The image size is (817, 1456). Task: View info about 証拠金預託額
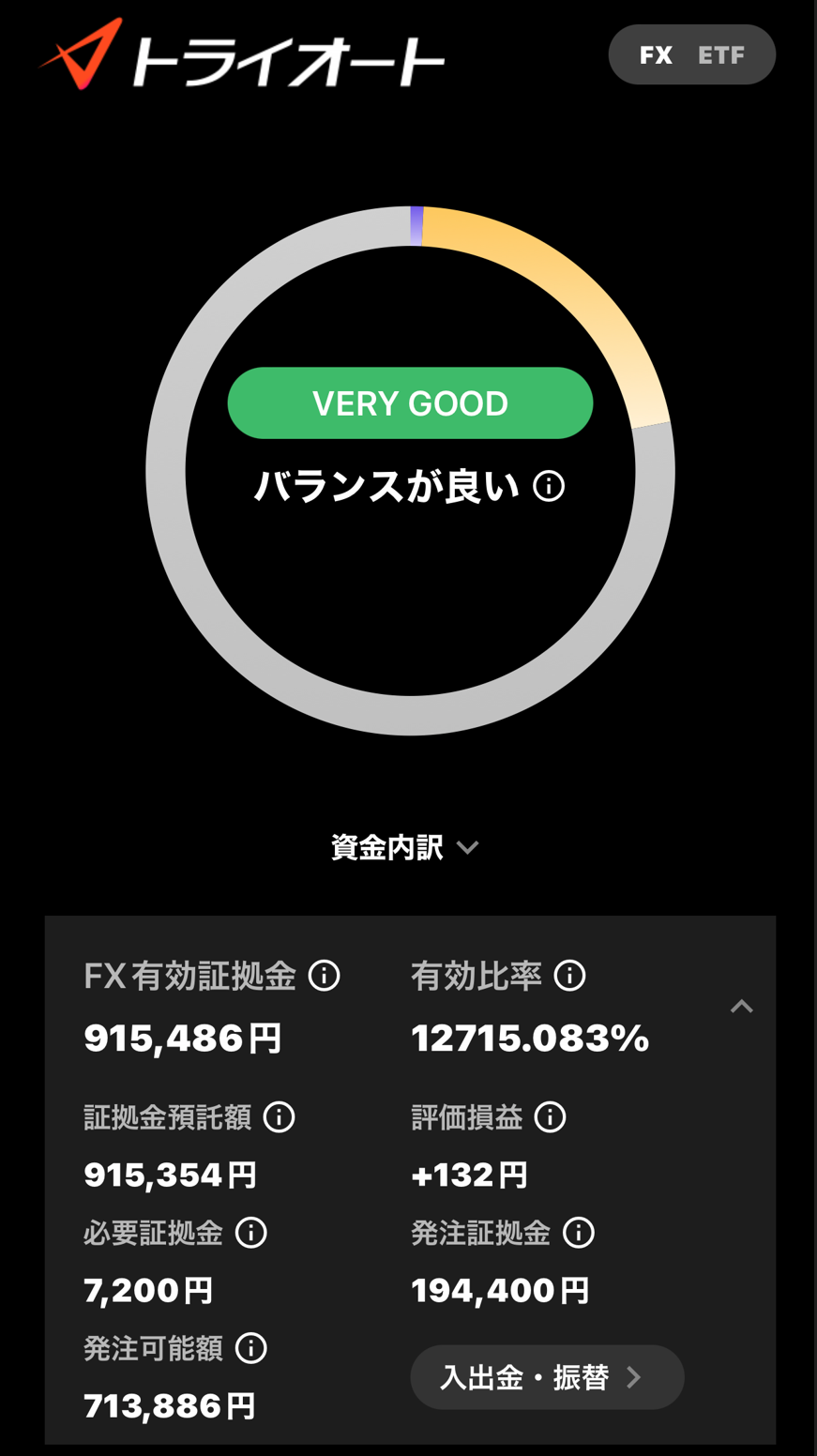point(279,1117)
